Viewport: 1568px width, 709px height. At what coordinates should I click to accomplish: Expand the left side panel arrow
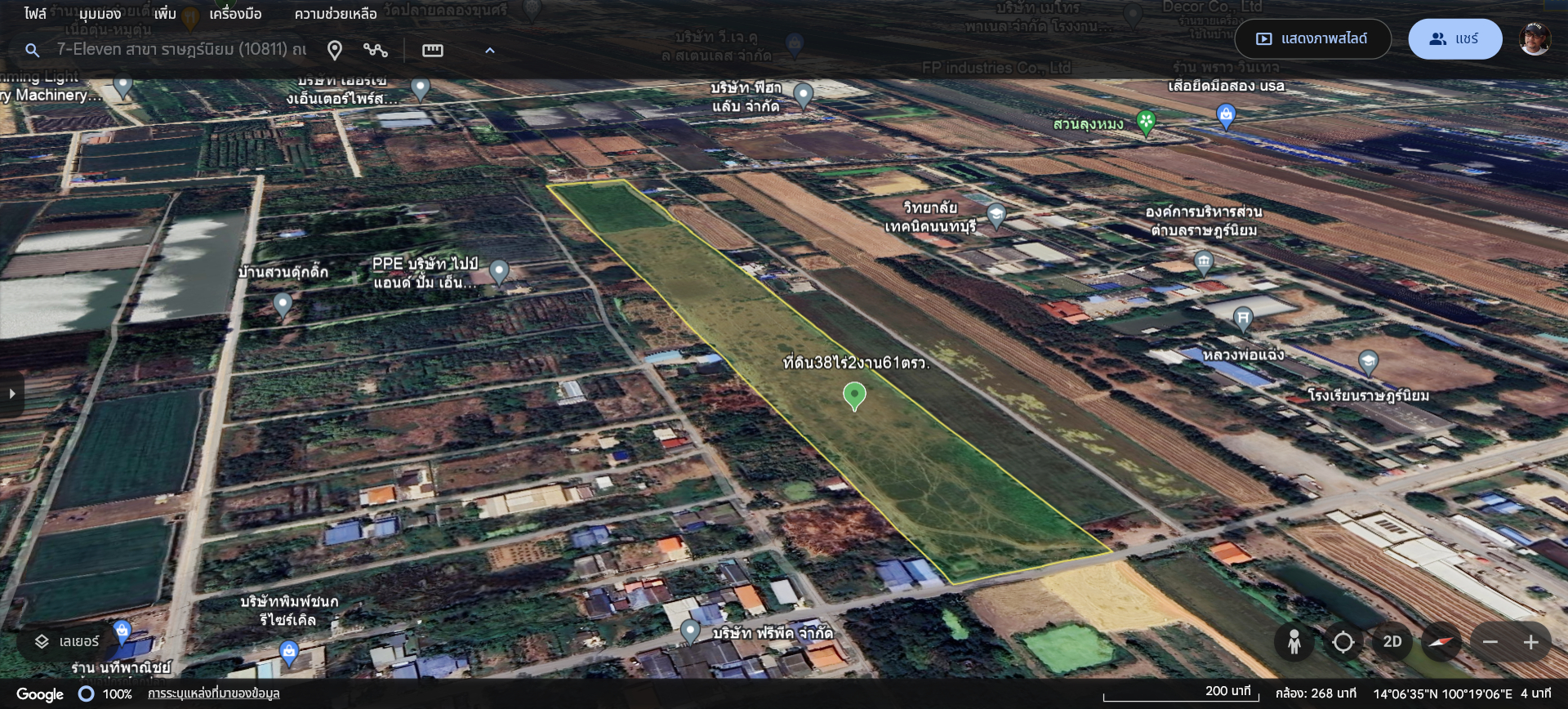click(11, 394)
